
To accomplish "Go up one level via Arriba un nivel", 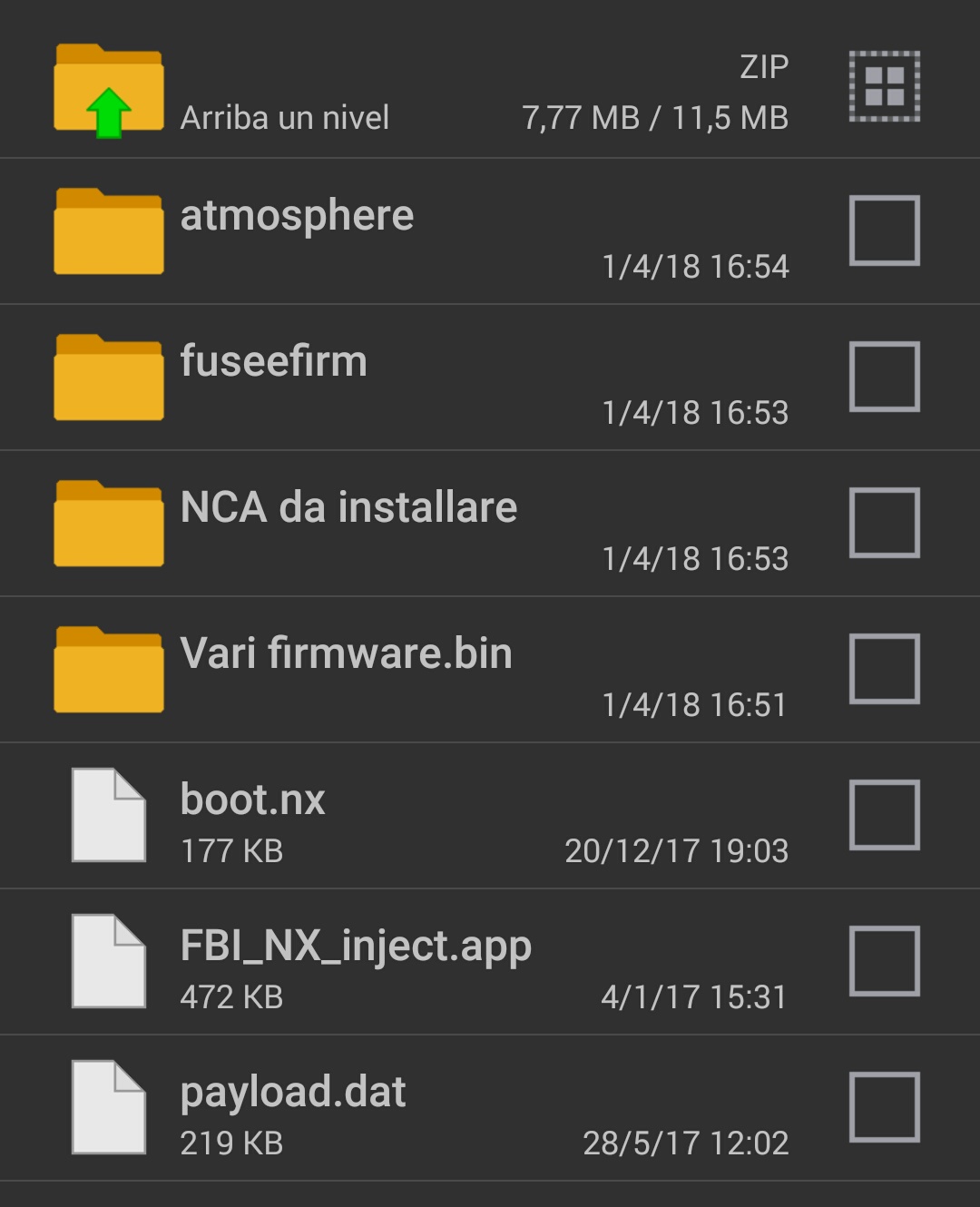I will pos(284,117).
